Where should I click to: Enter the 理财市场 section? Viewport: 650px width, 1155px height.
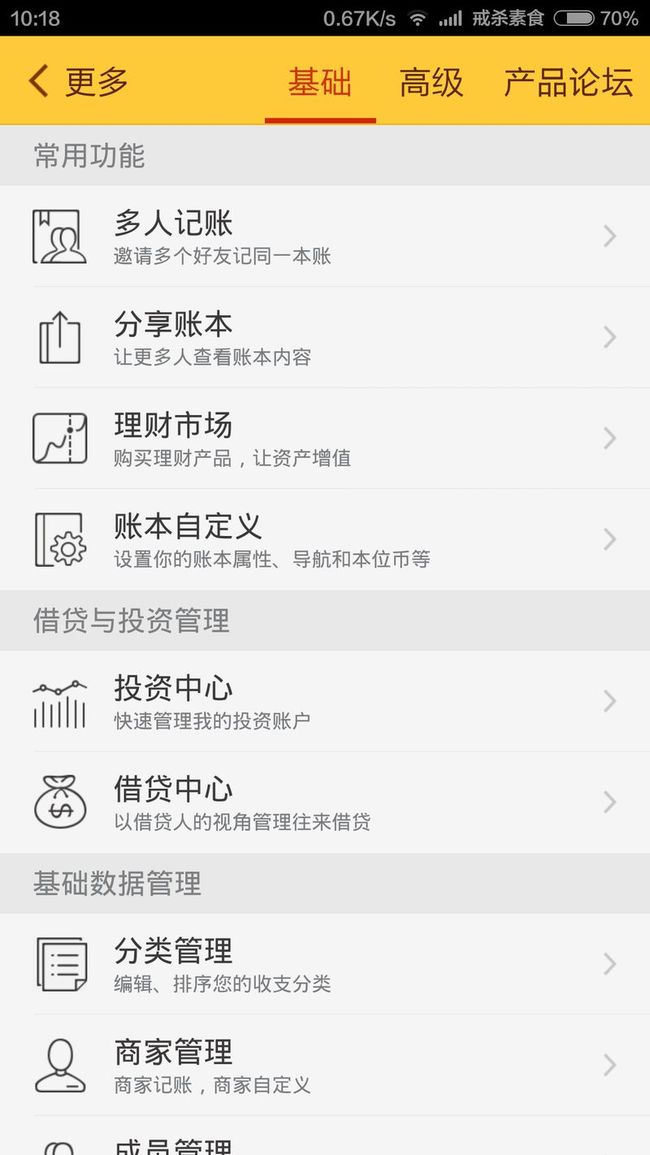(x=325, y=438)
